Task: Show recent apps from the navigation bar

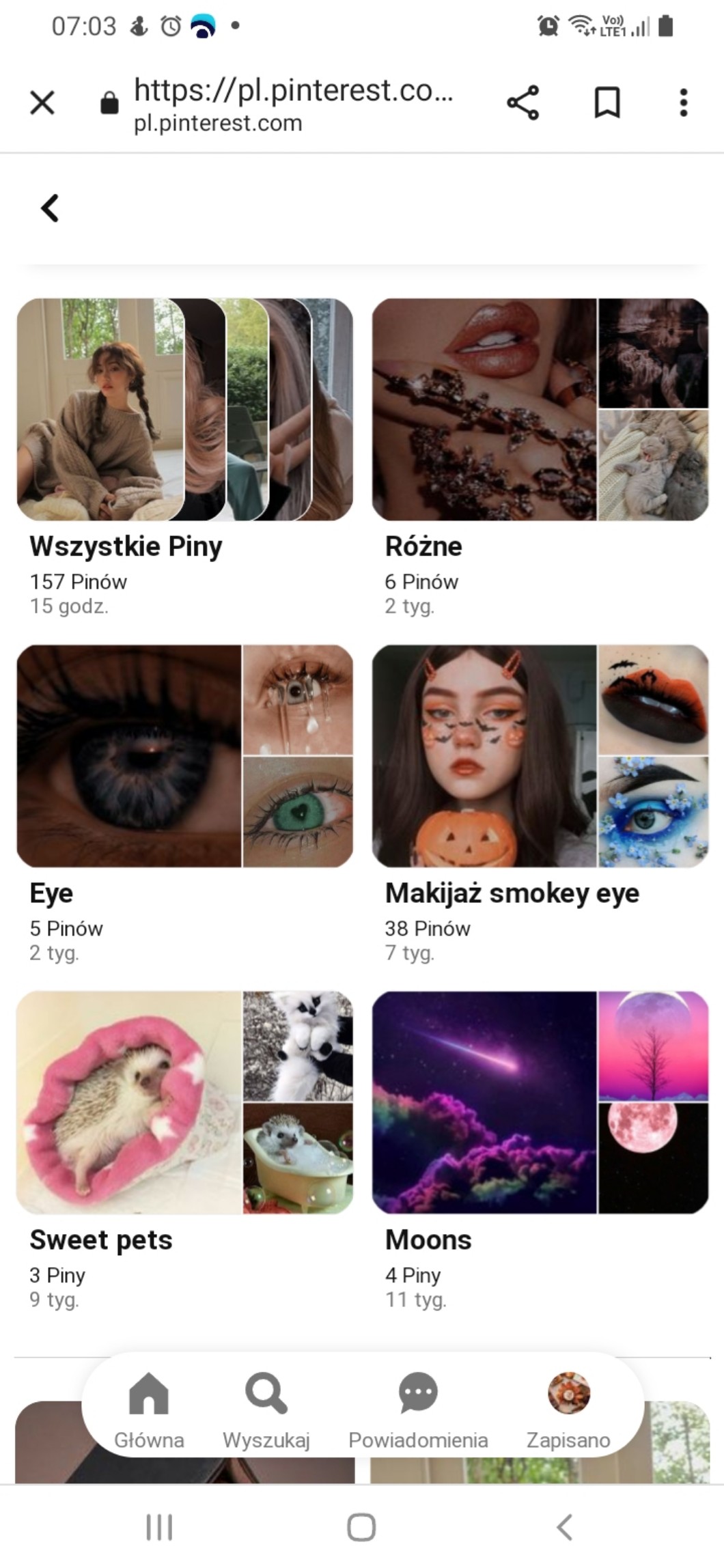Action: coord(160,1527)
